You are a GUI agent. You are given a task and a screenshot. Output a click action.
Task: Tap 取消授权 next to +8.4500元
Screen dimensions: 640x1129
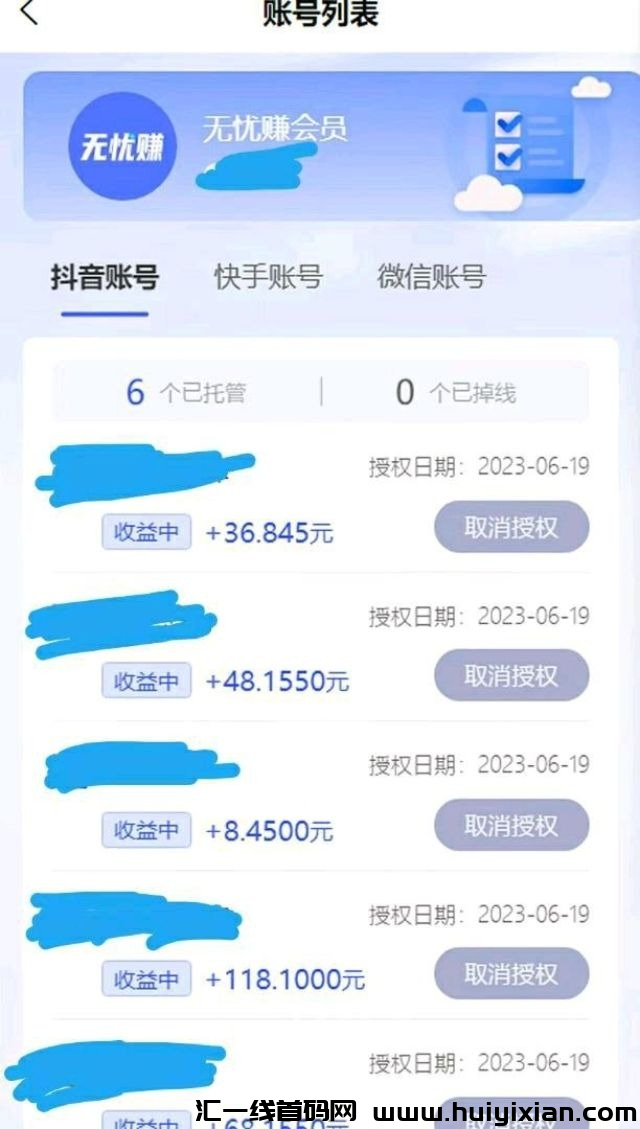click(x=511, y=825)
